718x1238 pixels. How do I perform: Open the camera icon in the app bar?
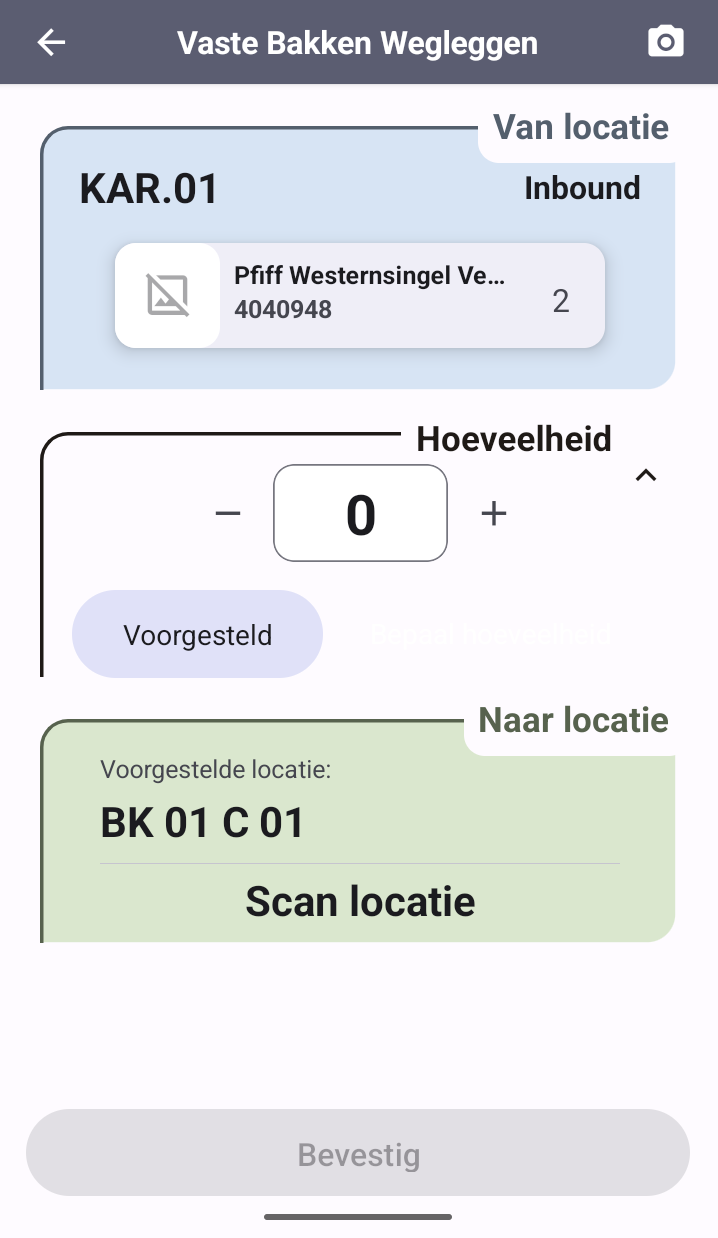coord(666,42)
